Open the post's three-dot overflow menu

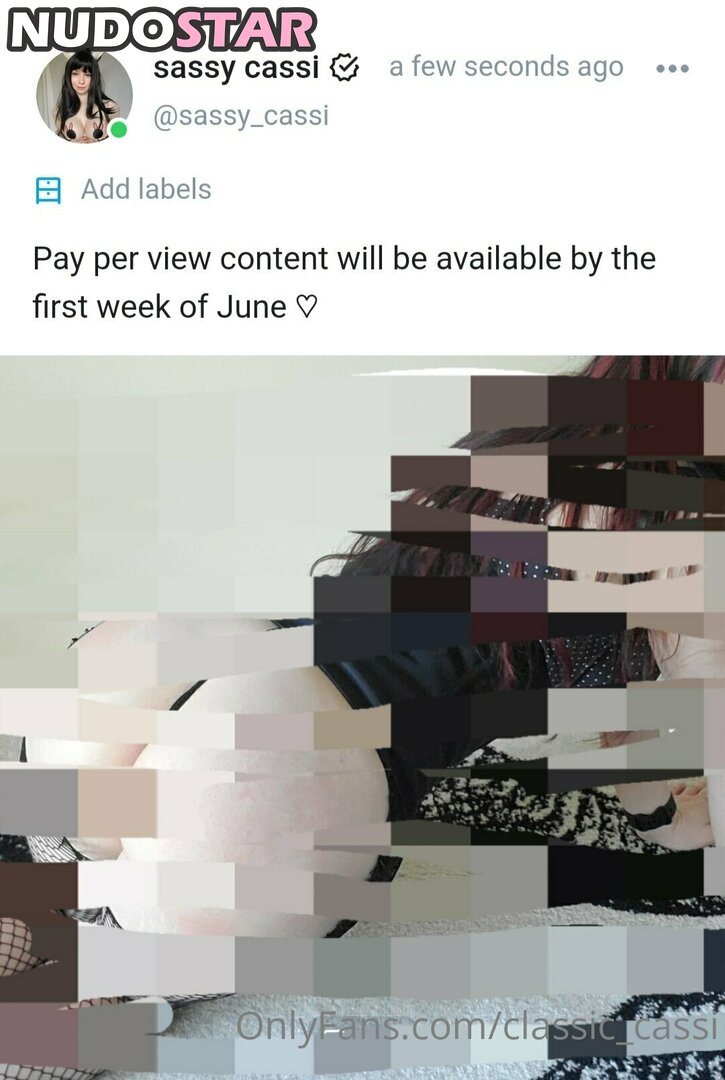coord(672,69)
